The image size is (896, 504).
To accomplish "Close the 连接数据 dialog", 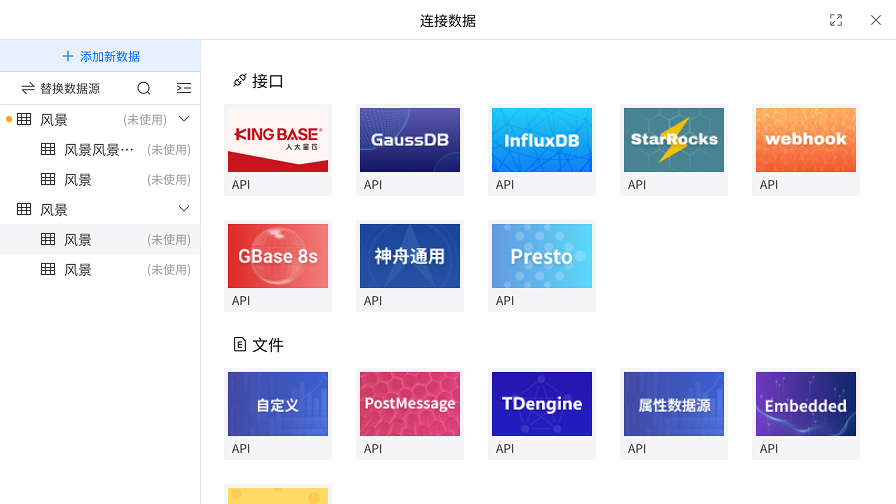I will click(875, 20).
